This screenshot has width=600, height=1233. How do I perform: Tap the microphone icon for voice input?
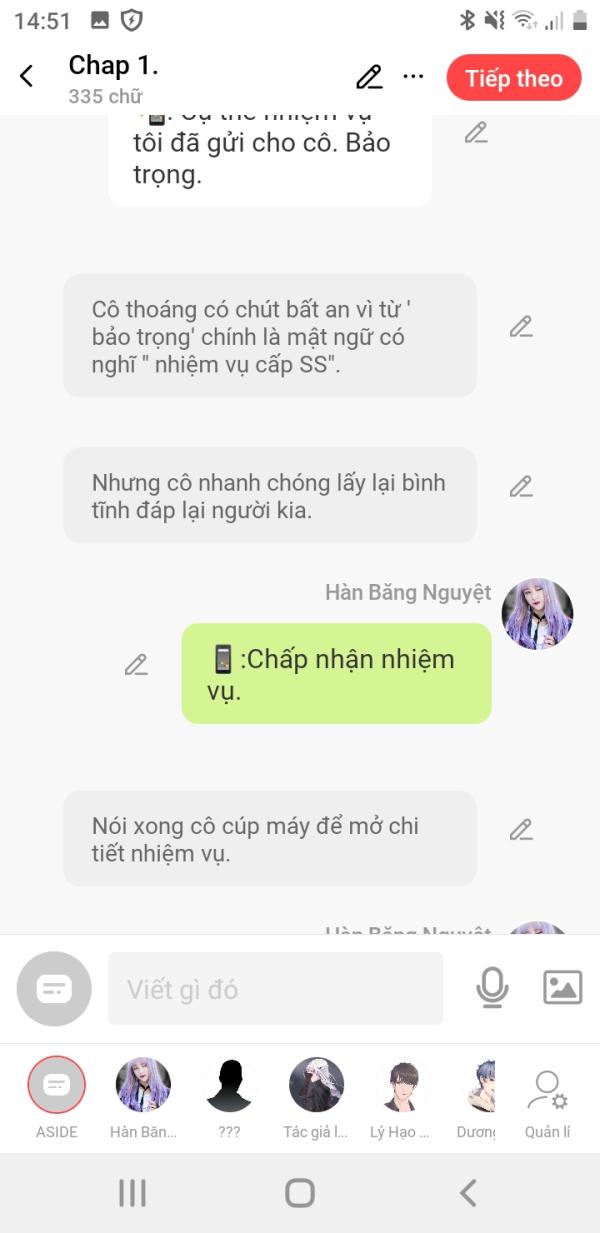[492, 988]
